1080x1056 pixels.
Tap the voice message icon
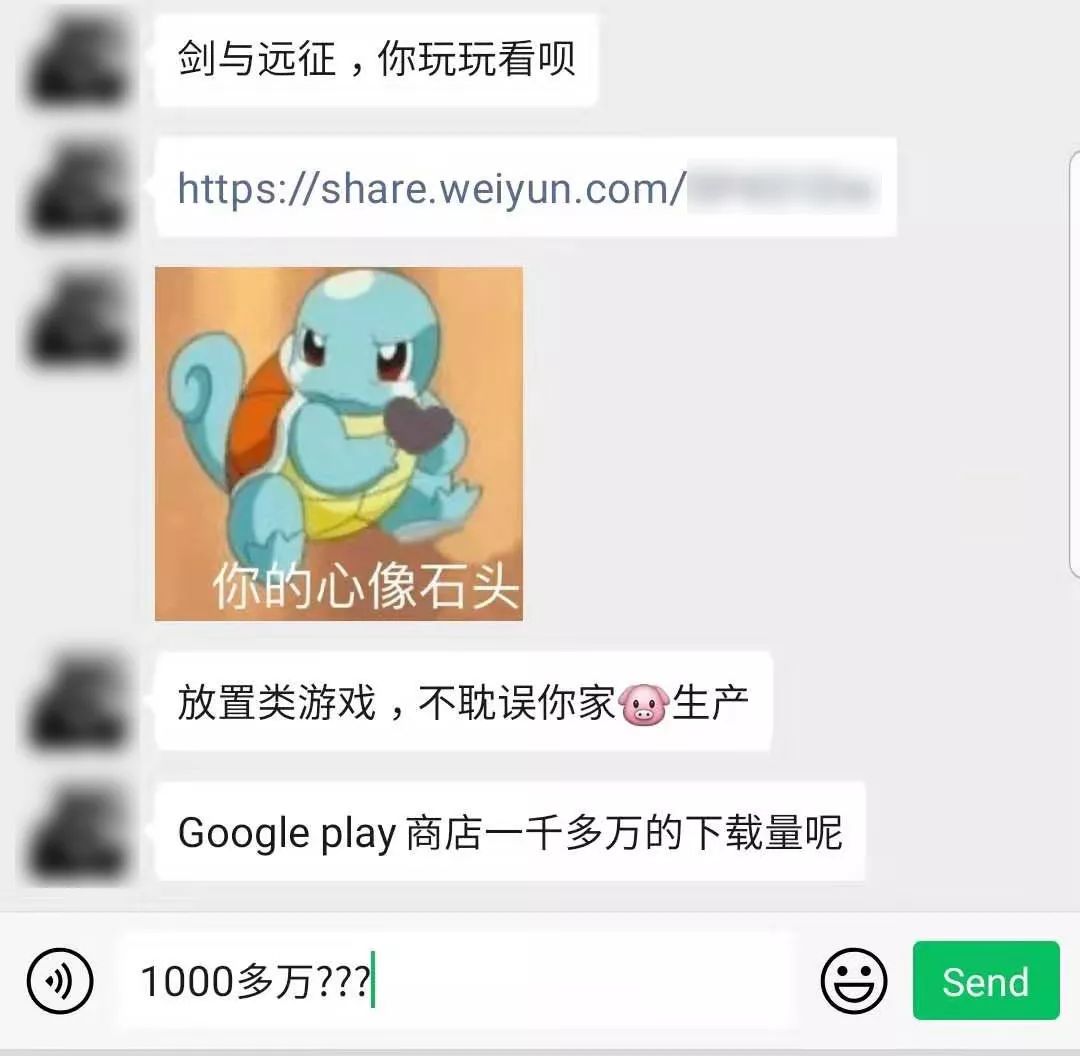60,981
